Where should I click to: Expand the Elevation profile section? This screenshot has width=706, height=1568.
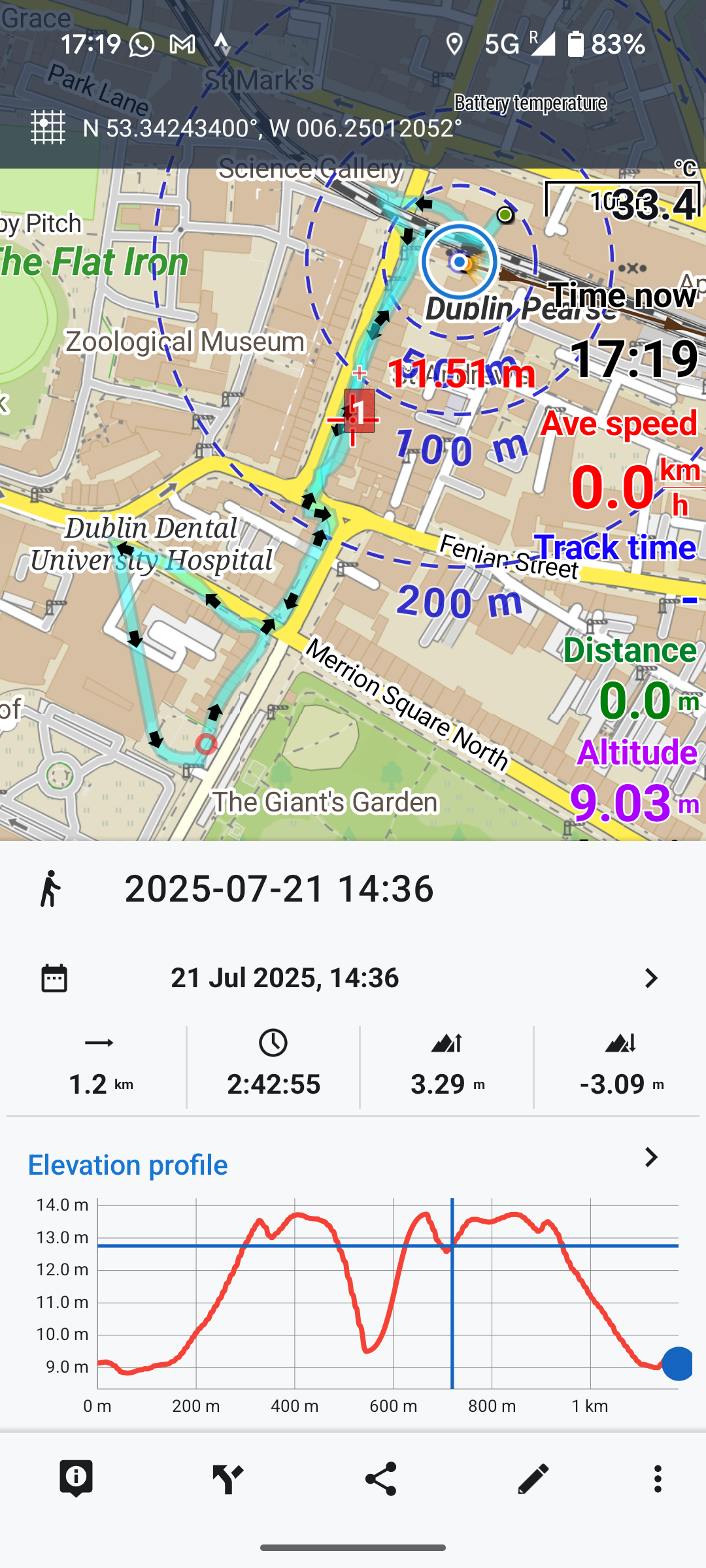(650, 1158)
